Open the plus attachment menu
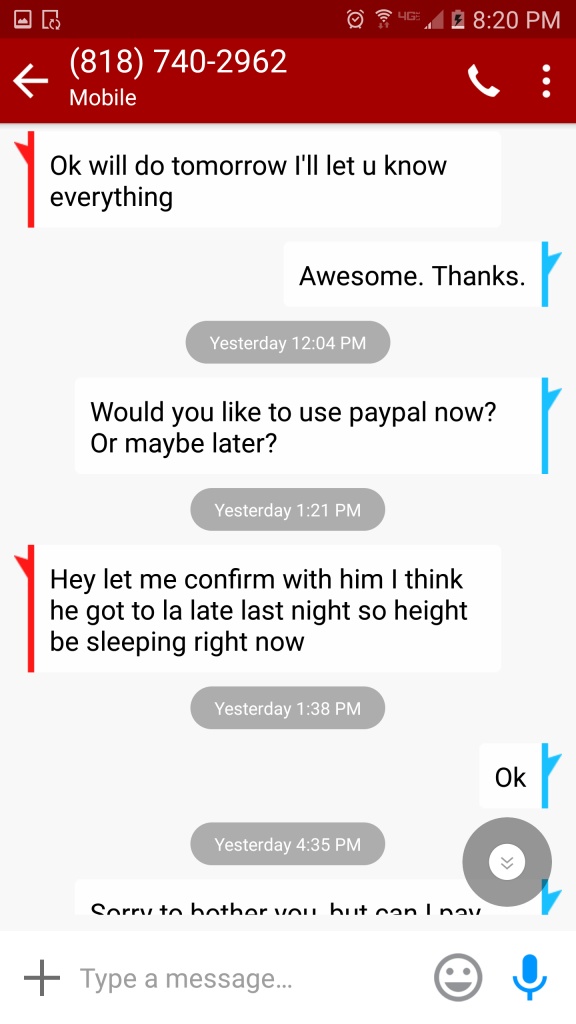576x1024 pixels. [x=42, y=978]
